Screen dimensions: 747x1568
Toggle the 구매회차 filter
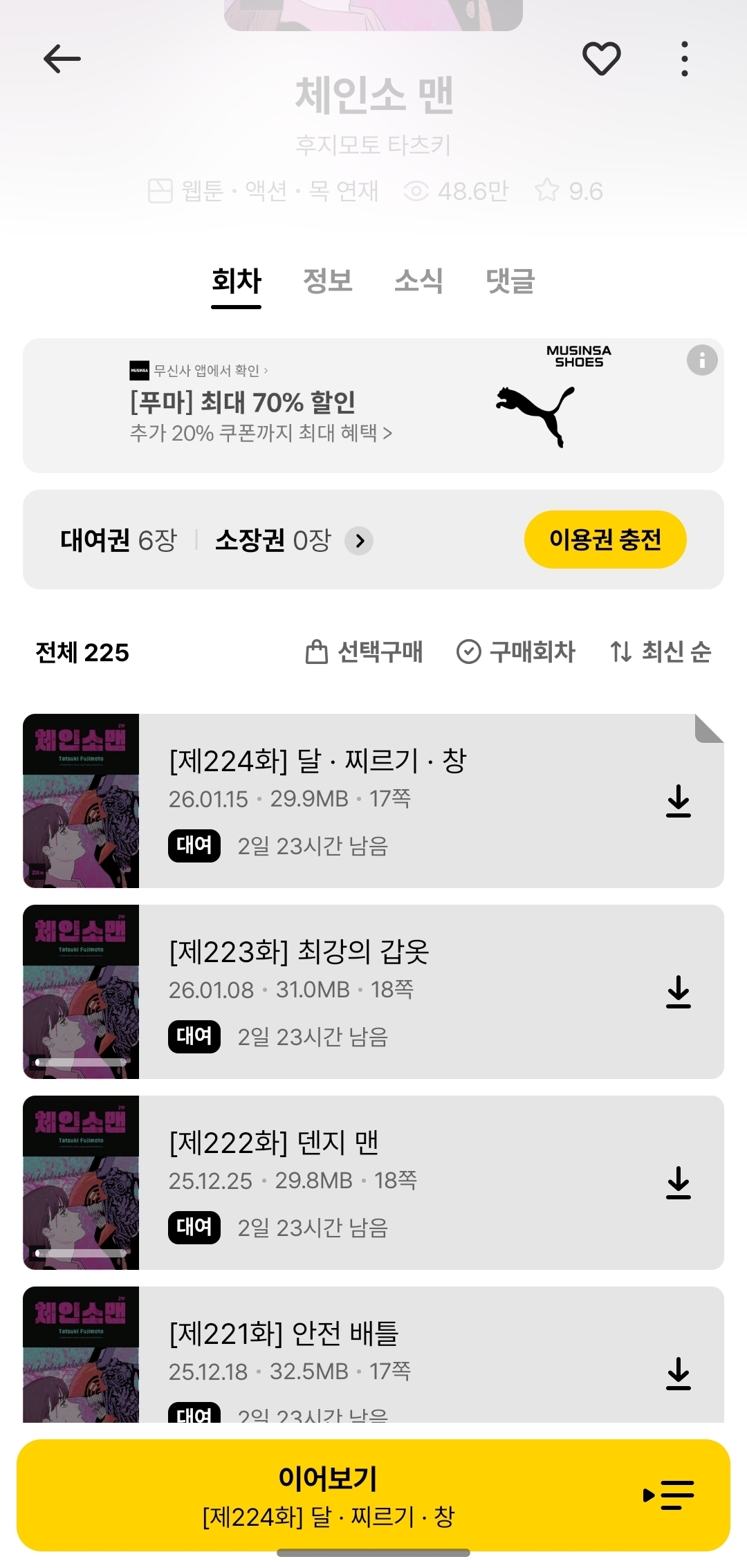tap(516, 652)
